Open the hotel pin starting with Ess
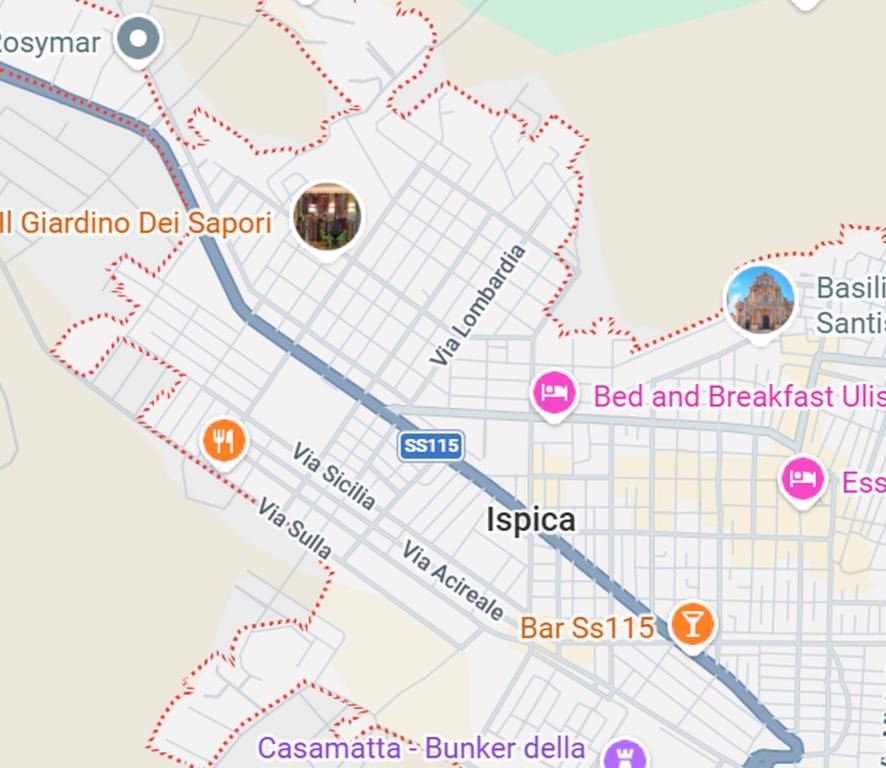The width and height of the screenshot is (886, 768). point(803,479)
